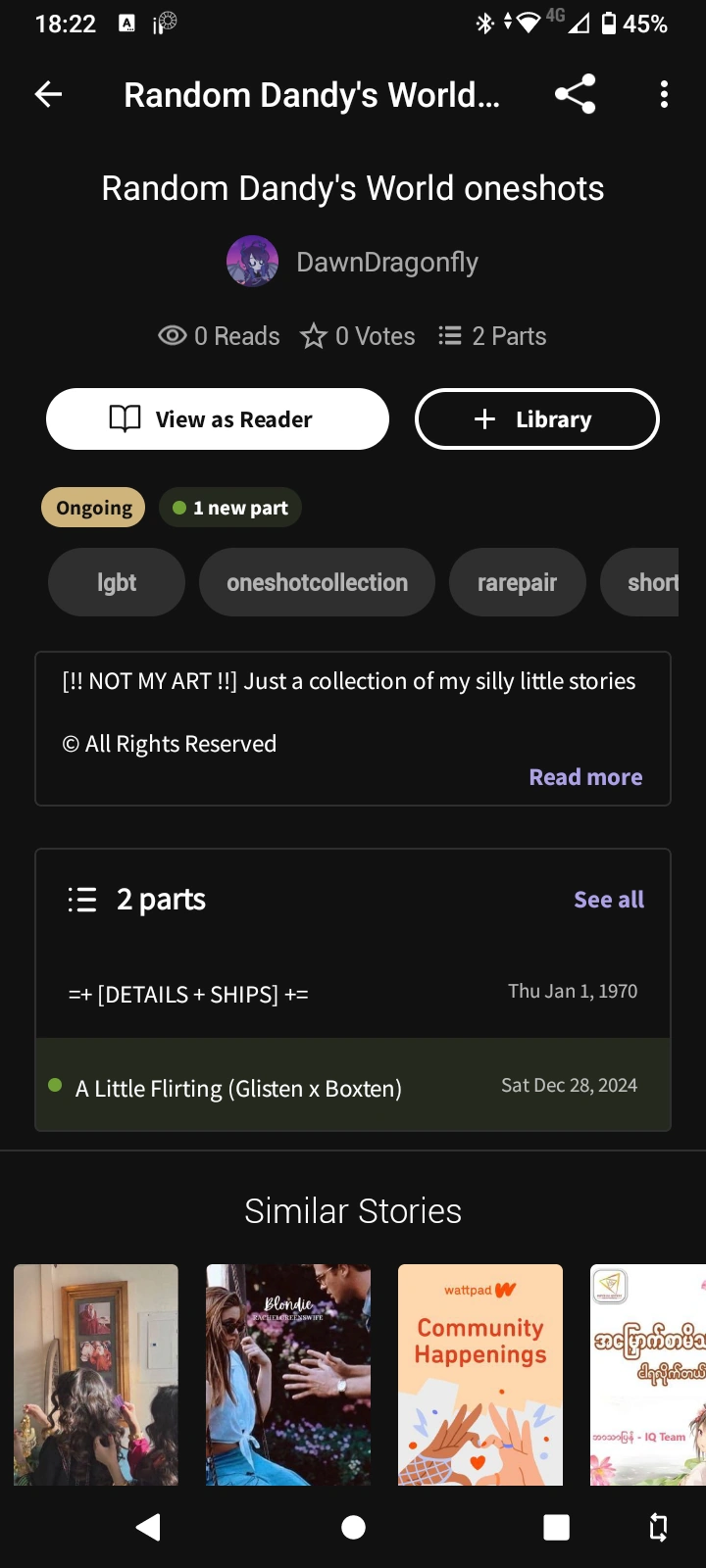This screenshot has width=706, height=1568.
Task: Open the Community Happenings story thumbnail
Action: 479,1374
